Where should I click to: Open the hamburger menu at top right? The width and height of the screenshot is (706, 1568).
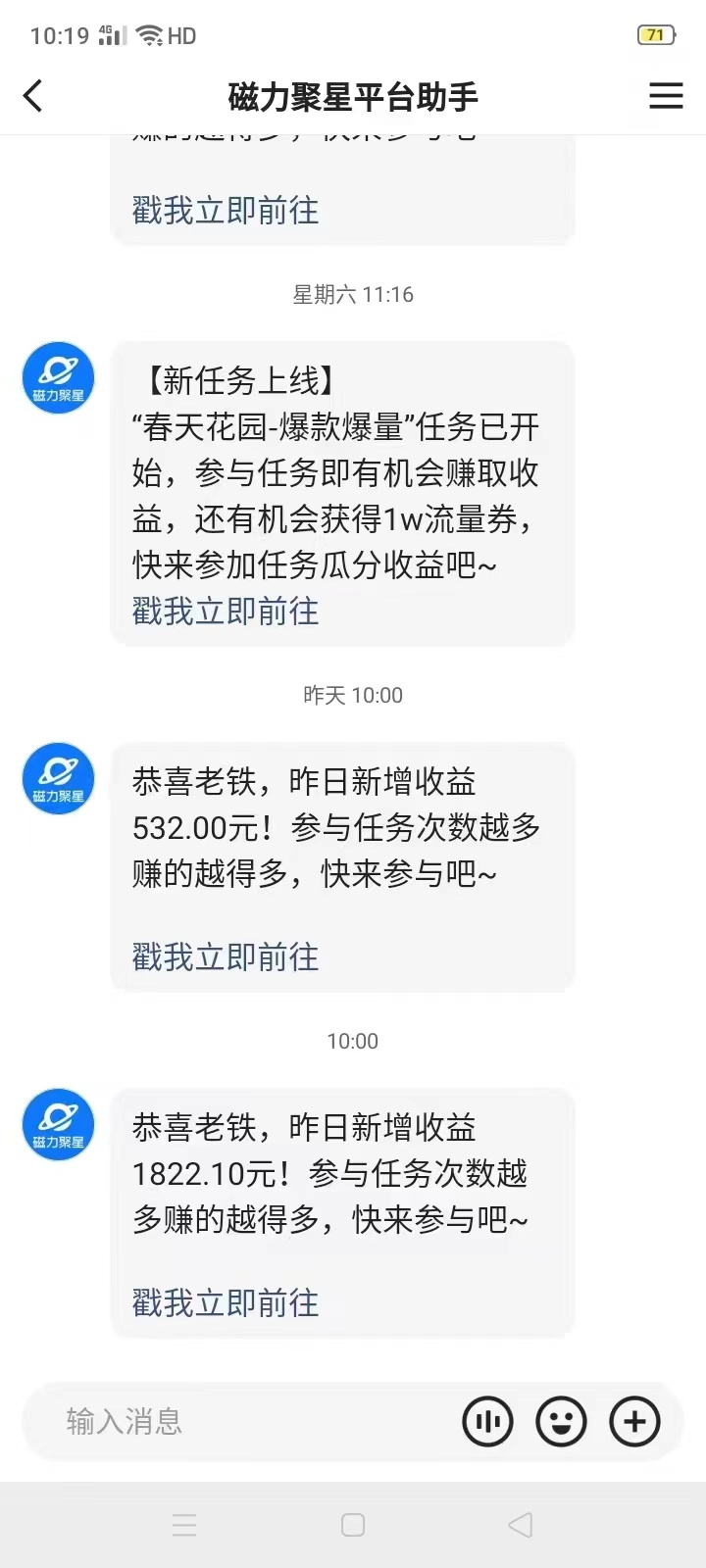(666, 96)
